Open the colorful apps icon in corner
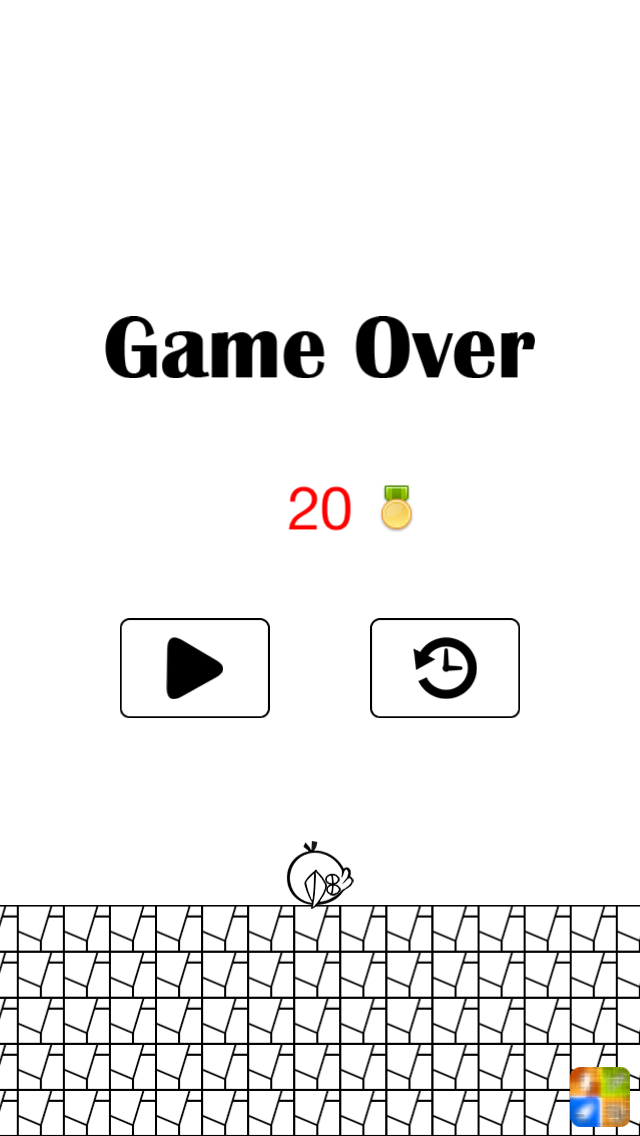 tap(600, 1097)
